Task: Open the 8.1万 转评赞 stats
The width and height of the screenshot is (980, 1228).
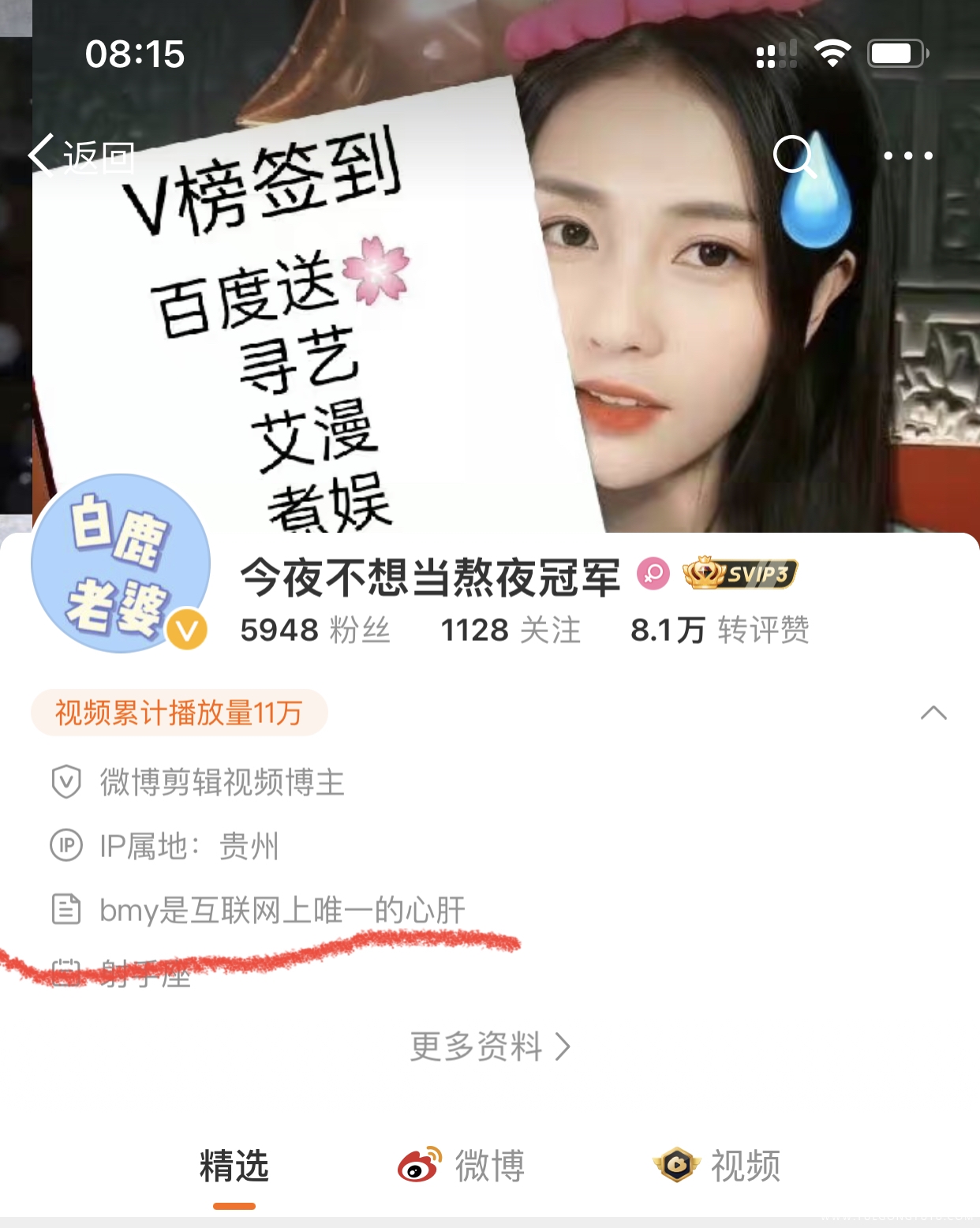Action: [x=720, y=630]
